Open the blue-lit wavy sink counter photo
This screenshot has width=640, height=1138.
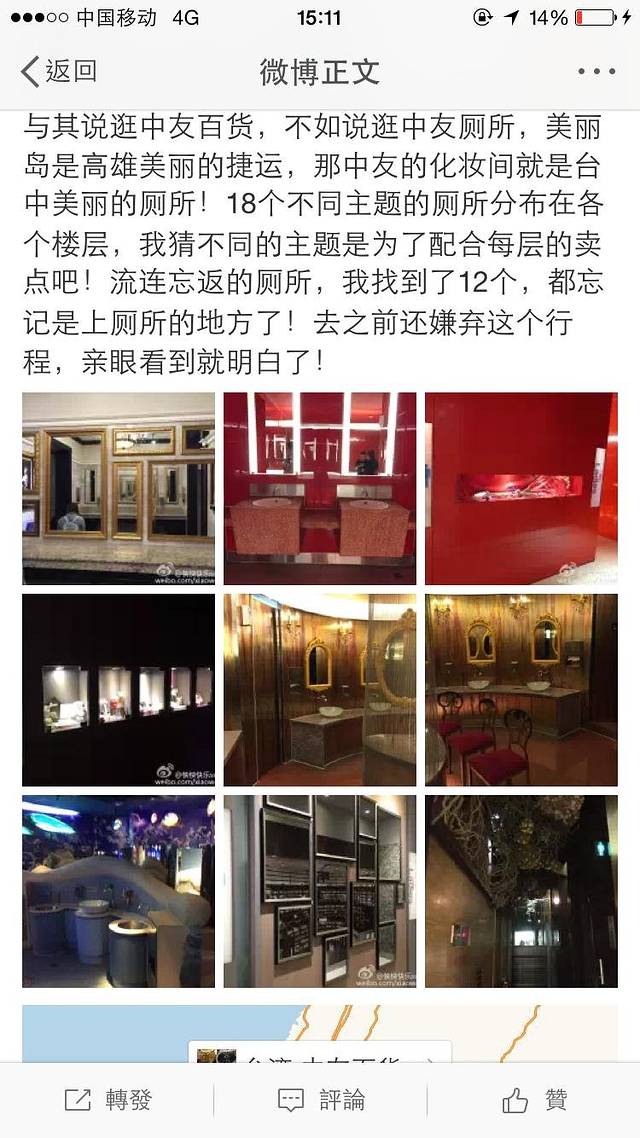click(119, 892)
